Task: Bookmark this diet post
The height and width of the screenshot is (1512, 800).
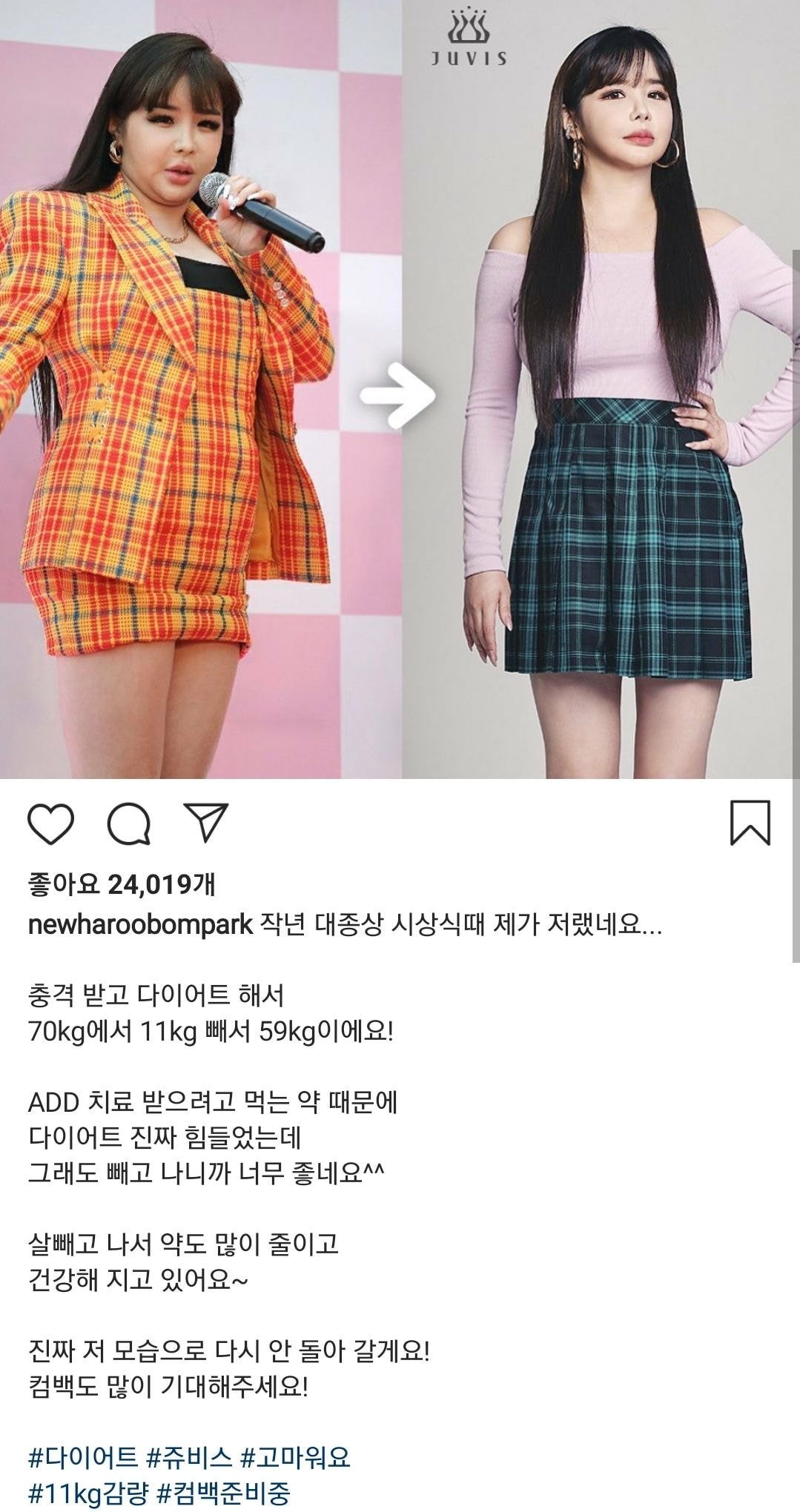Action: [x=750, y=823]
